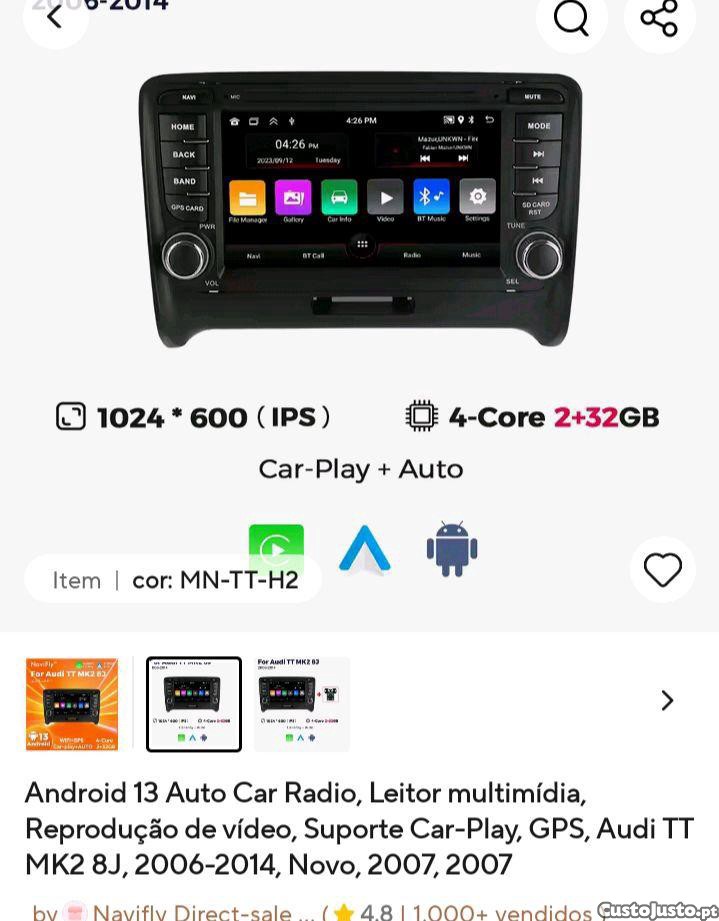Image resolution: width=719 pixels, height=921 pixels.
Task: Select the third thumbnail with camera accessory
Action: 301,704
